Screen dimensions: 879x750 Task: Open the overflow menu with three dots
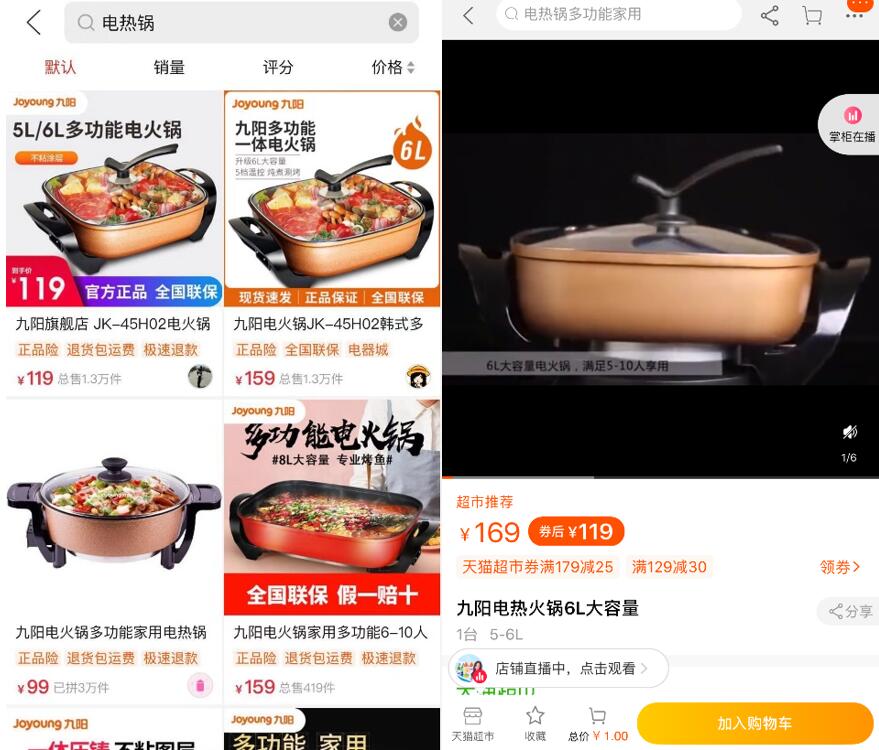[854, 15]
